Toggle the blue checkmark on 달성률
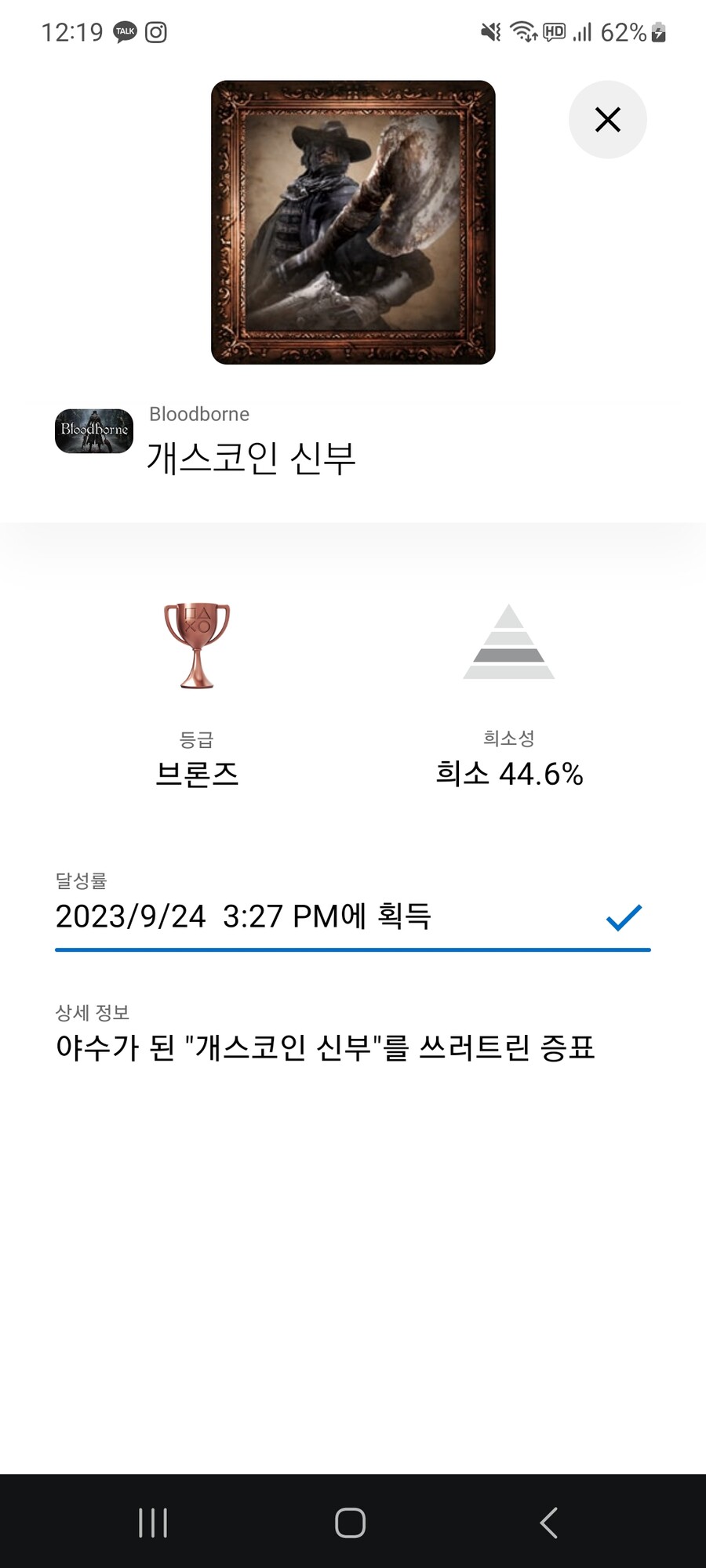Viewport: 706px width, 1568px height. [x=624, y=916]
